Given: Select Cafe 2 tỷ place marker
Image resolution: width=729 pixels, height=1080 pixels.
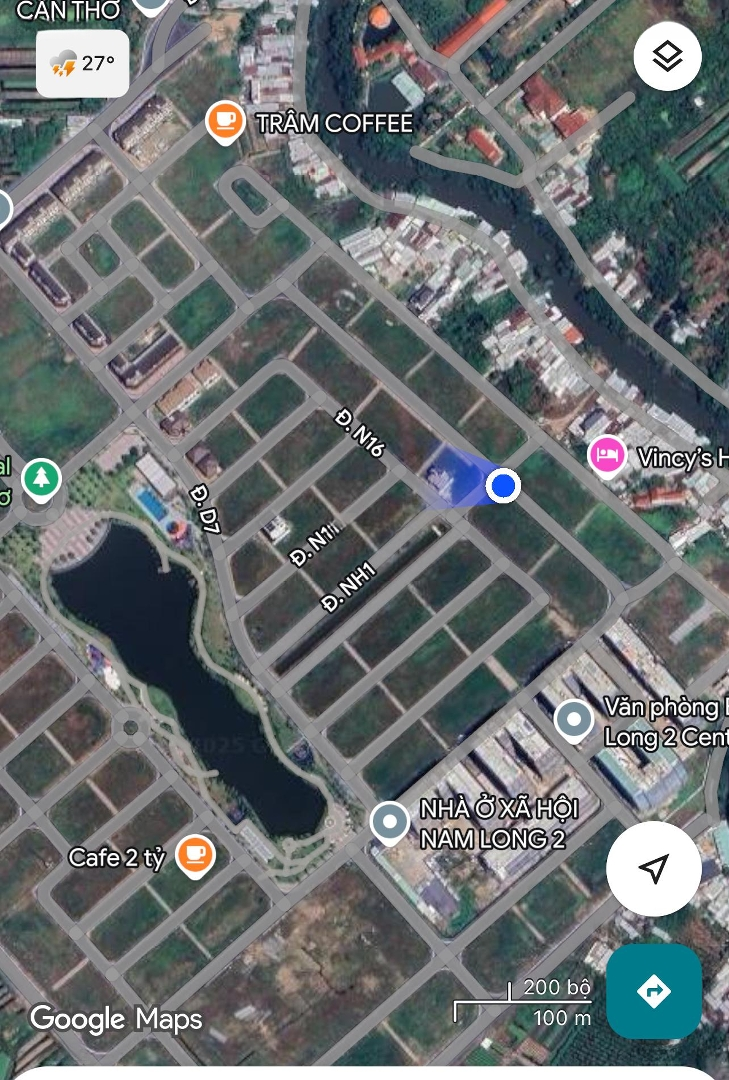Looking at the screenshot, I should click(x=195, y=855).
